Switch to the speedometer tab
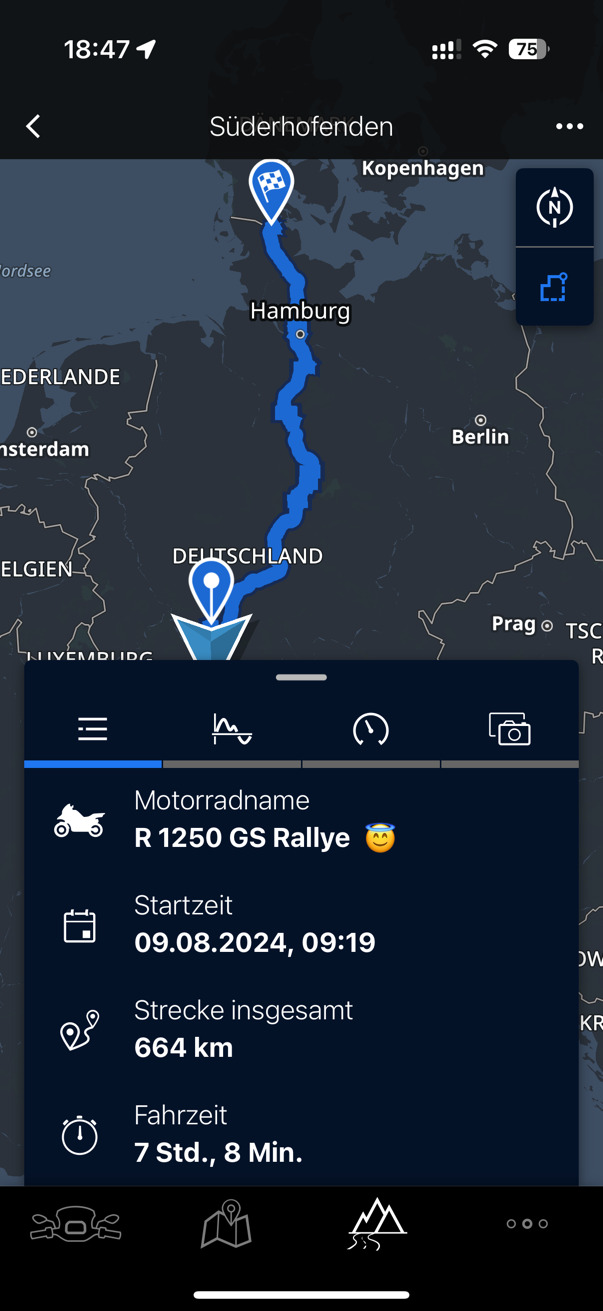The image size is (603, 1311). click(x=371, y=729)
